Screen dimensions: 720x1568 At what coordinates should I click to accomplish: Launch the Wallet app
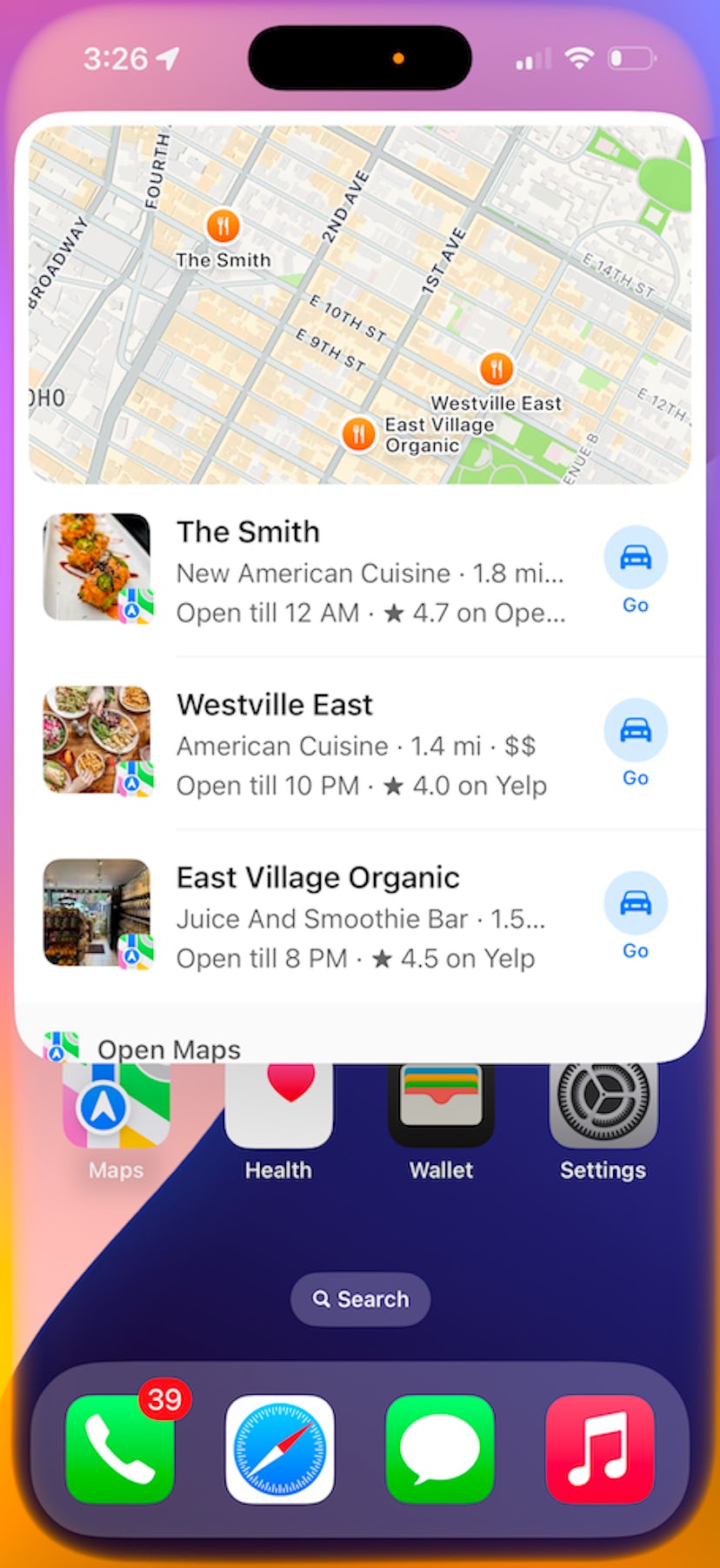[x=441, y=1109]
